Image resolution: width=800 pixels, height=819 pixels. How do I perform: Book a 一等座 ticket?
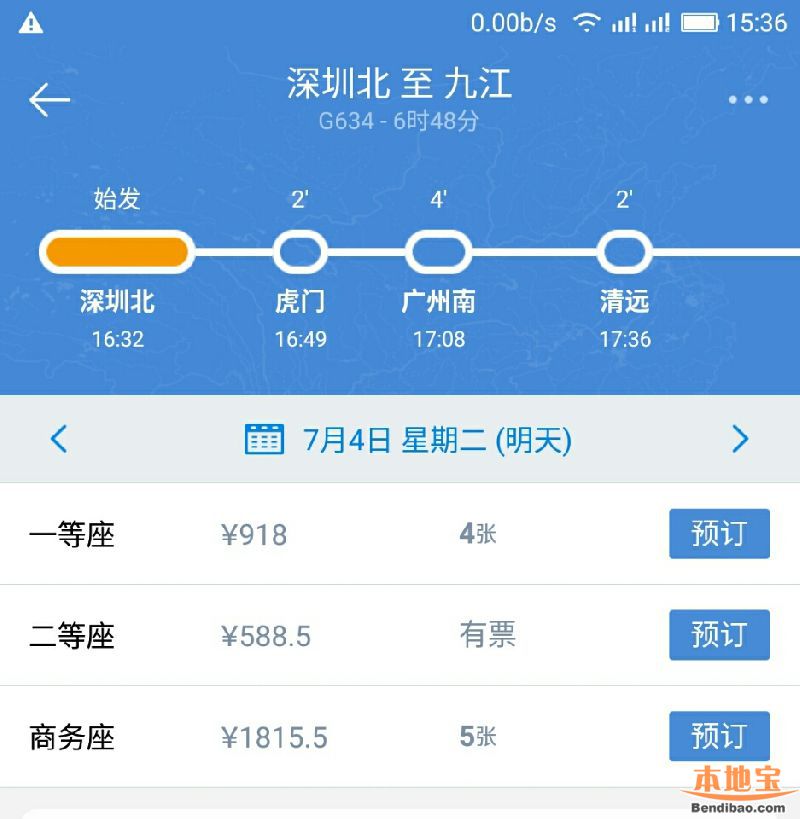719,534
